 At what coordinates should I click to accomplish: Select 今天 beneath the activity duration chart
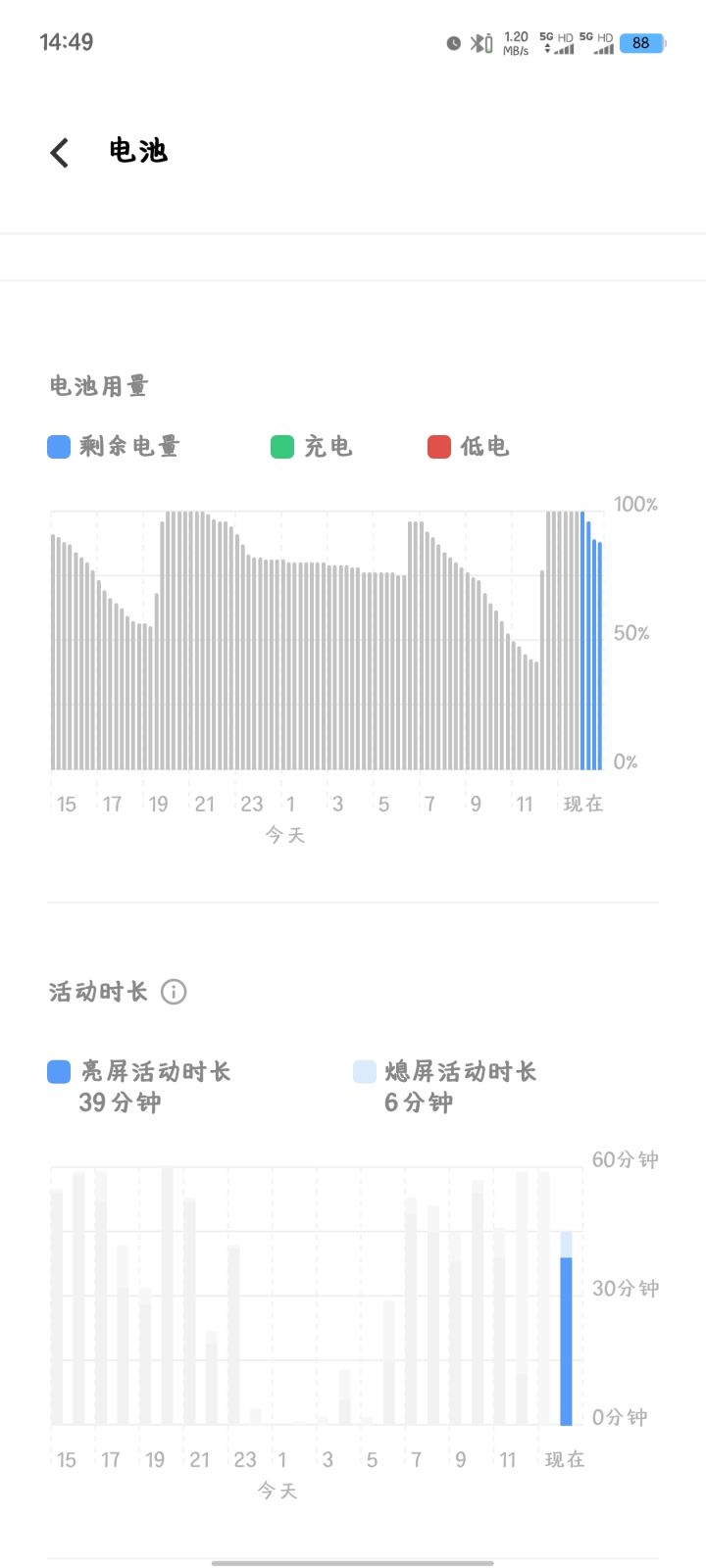[x=277, y=1491]
